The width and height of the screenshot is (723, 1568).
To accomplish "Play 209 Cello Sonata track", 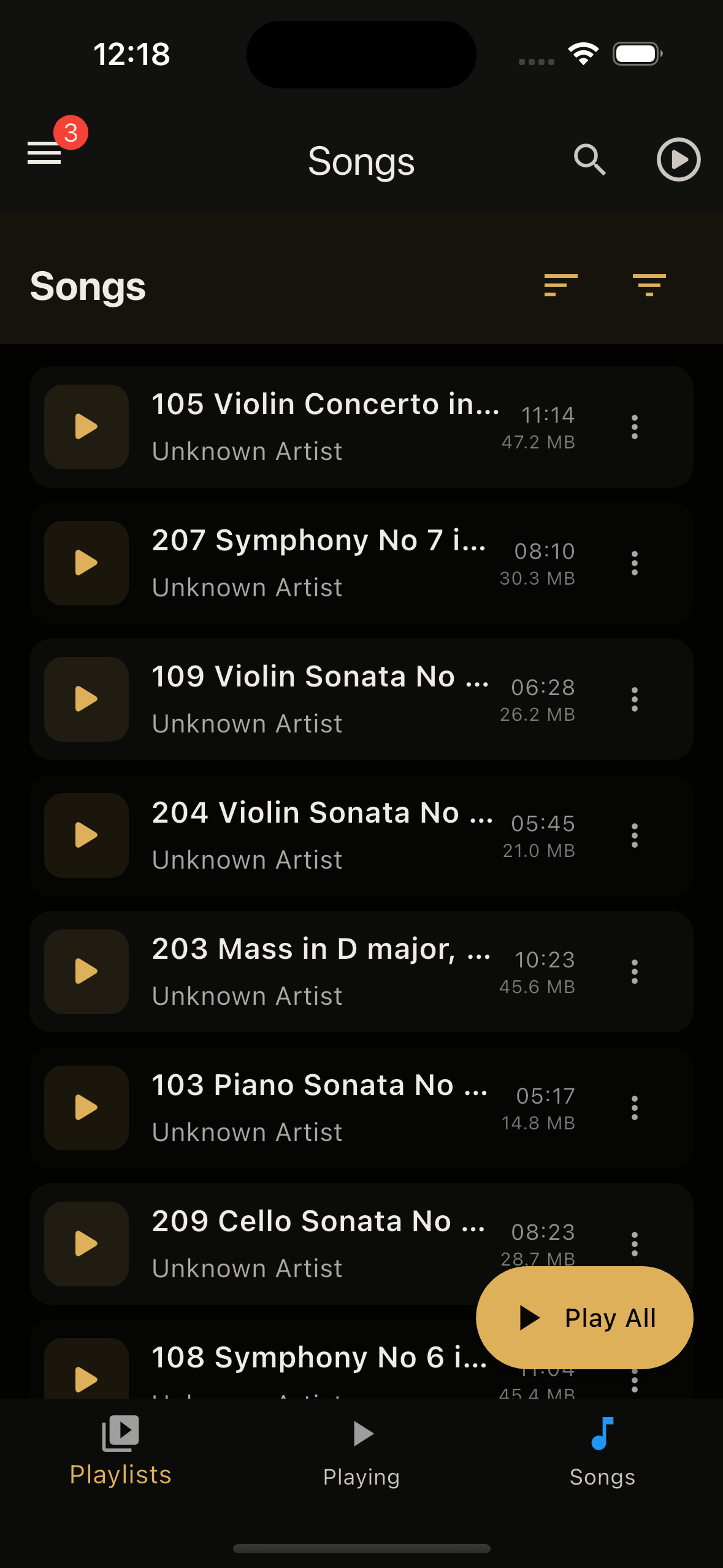I will [86, 1244].
